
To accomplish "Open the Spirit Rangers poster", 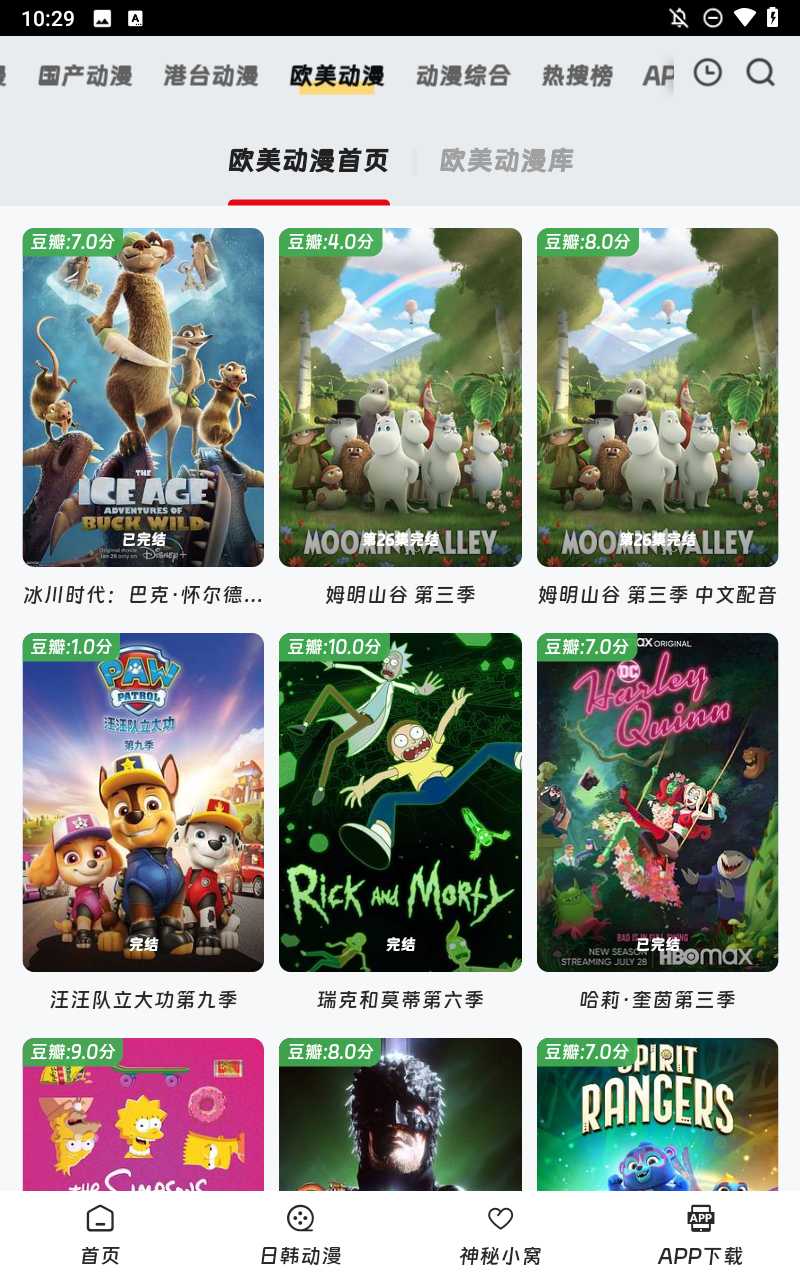I will point(657,1114).
